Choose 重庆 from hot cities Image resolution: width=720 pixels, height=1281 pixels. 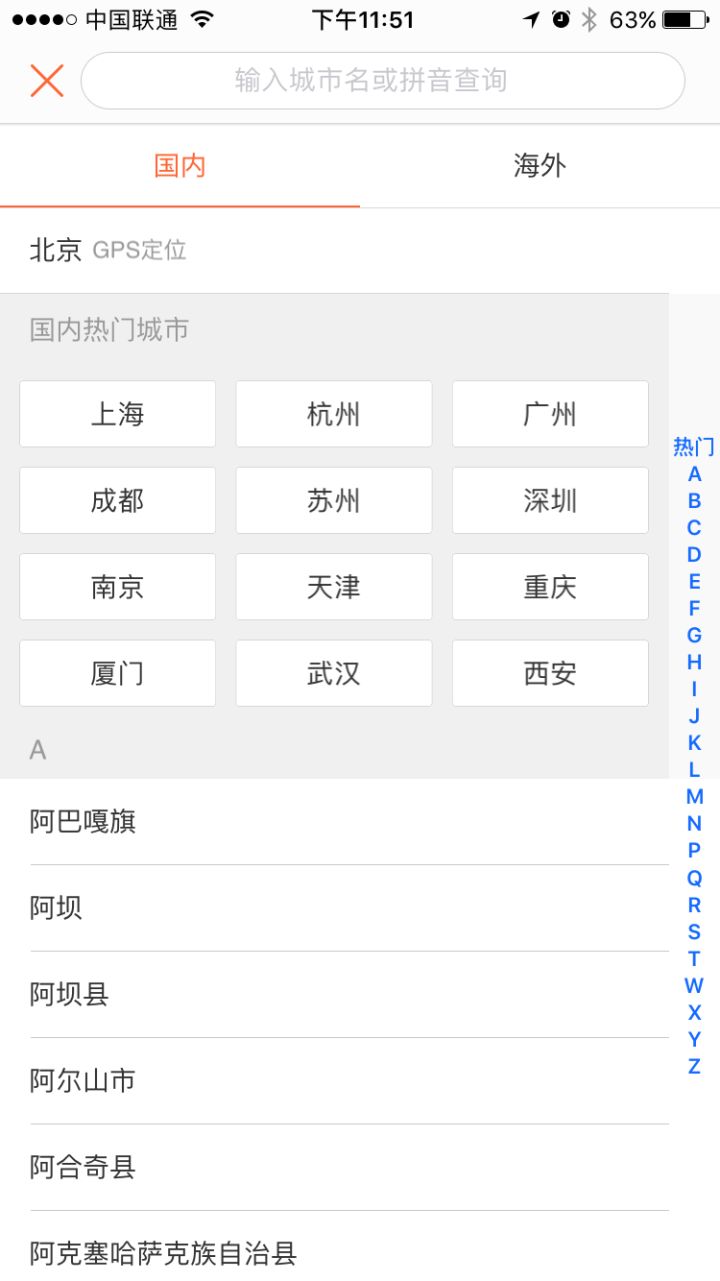coord(550,587)
